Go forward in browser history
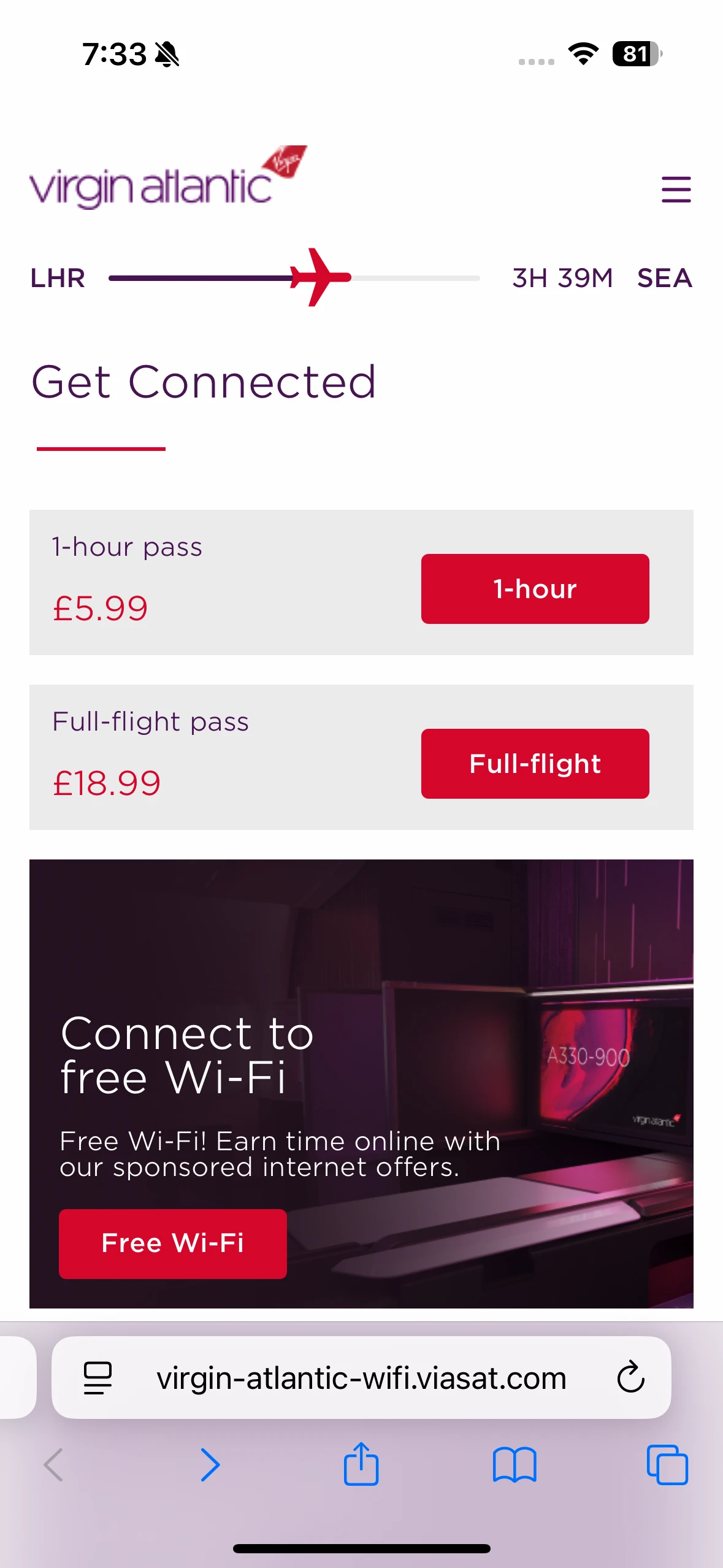This screenshot has height=1568, width=723. tap(210, 1465)
